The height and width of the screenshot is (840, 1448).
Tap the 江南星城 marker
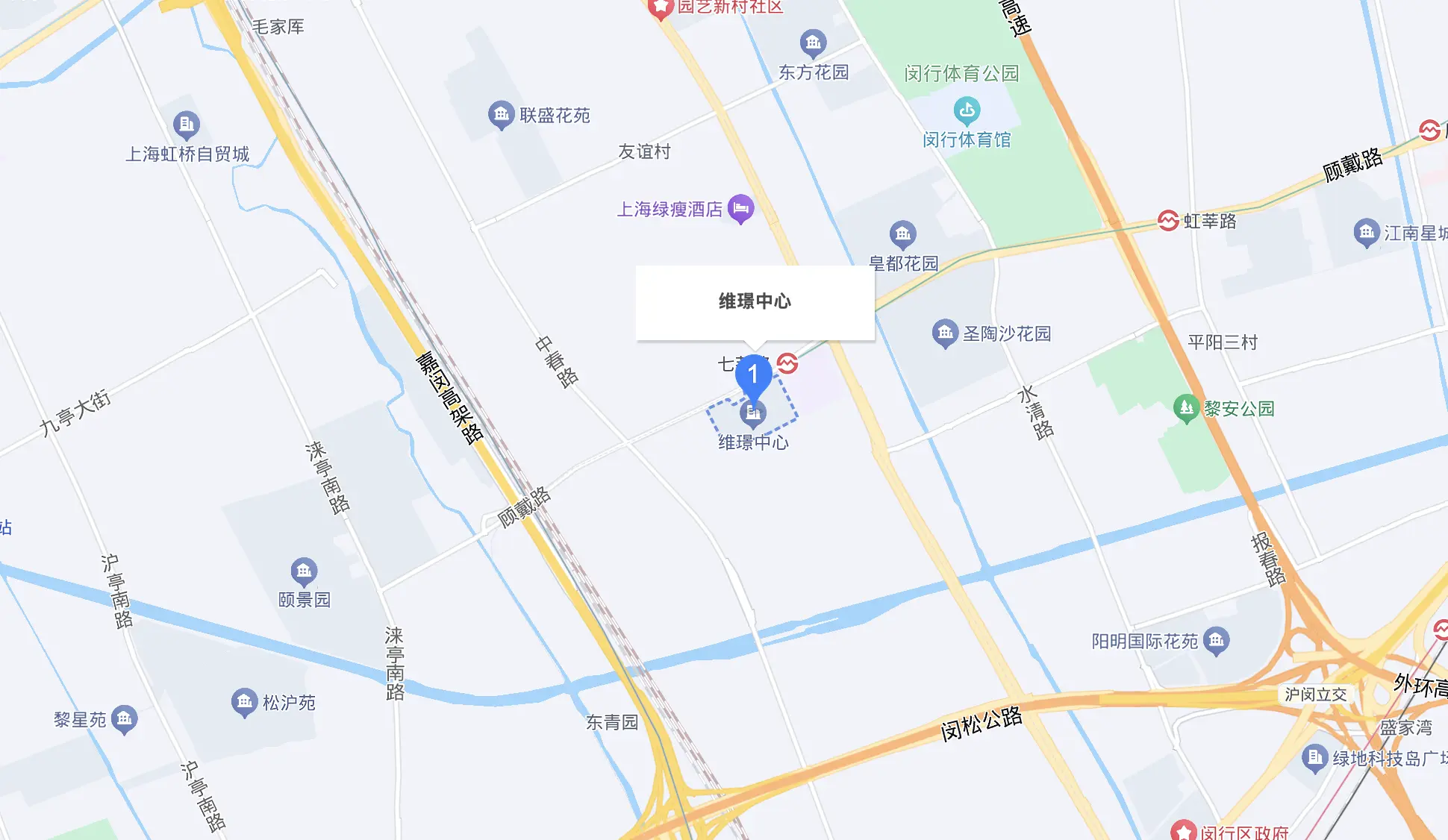click(1366, 232)
